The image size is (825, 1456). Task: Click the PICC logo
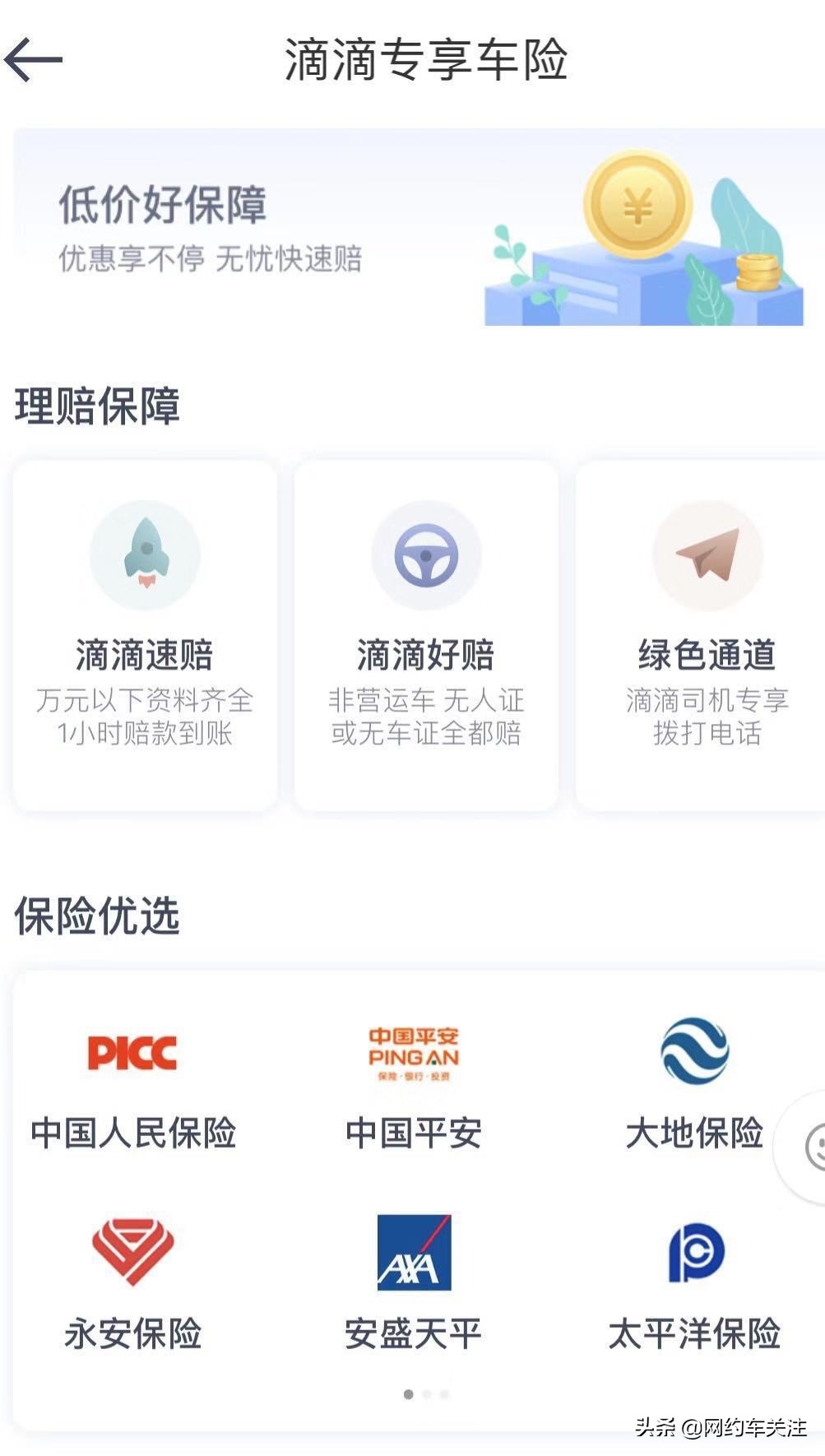pyautogui.click(x=132, y=1050)
